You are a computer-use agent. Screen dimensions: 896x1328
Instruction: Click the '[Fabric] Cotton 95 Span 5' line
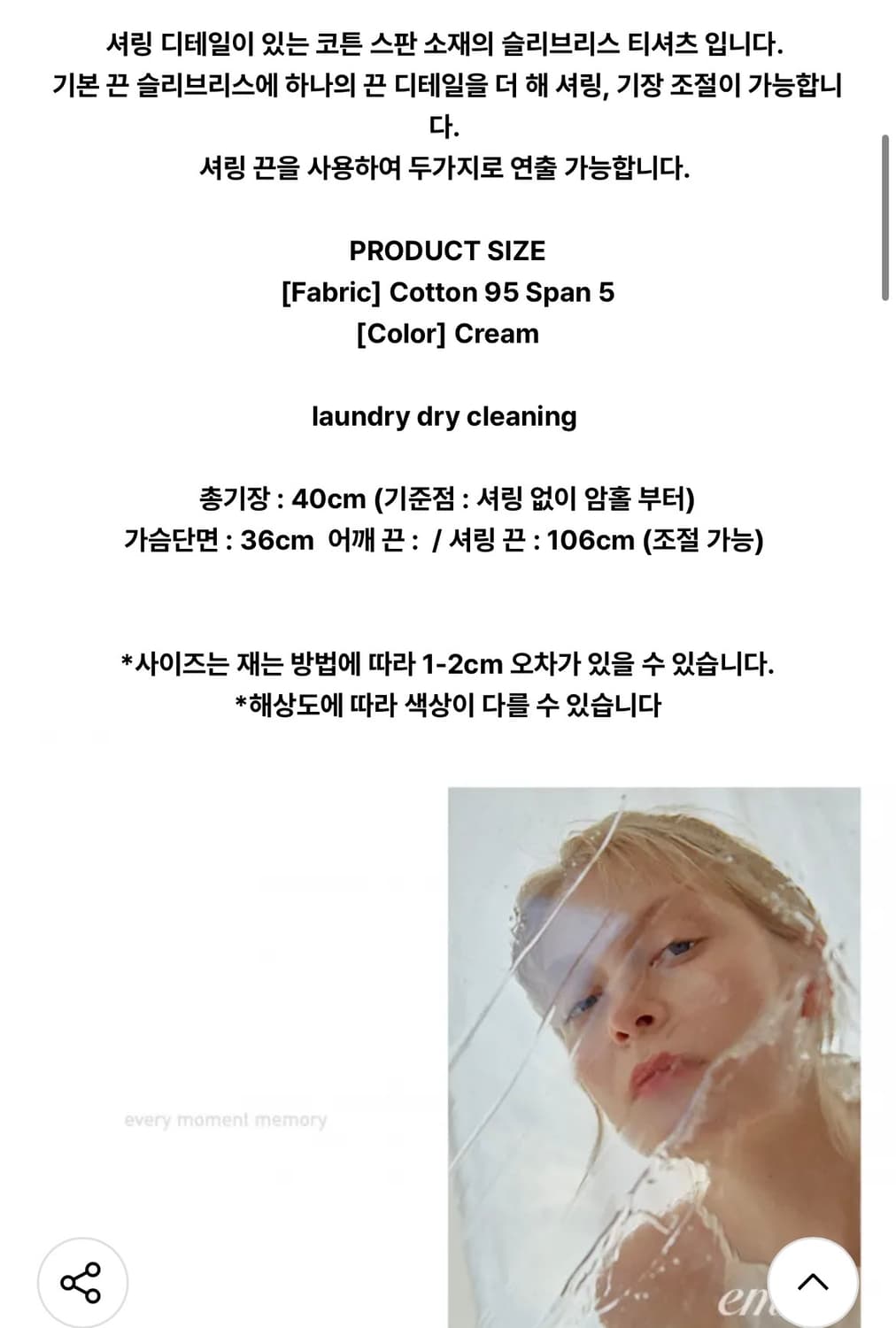[x=448, y=292]
